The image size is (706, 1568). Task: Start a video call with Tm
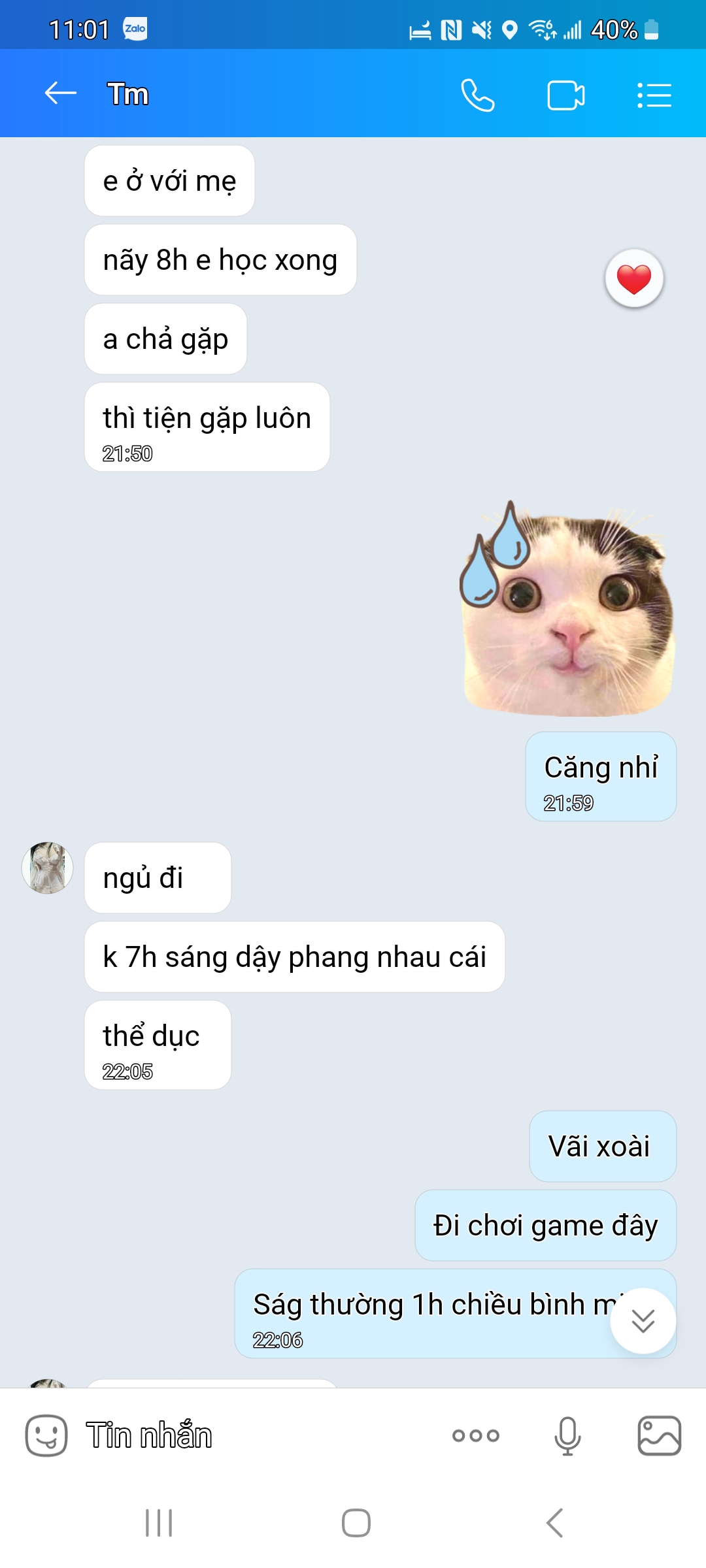pos(565,95)
